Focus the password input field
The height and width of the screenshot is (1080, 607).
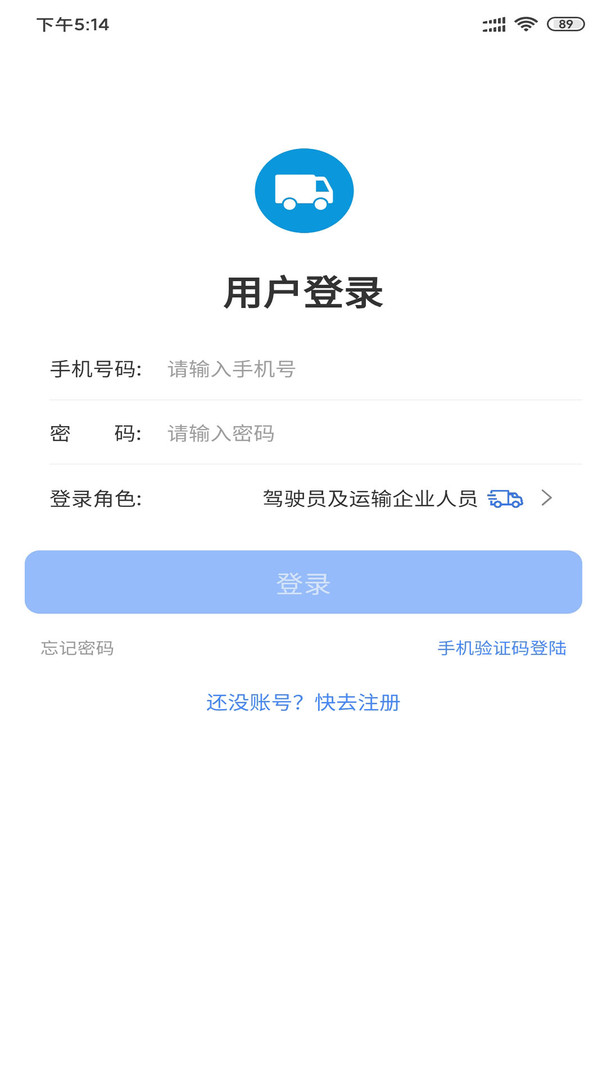(370, 433)
